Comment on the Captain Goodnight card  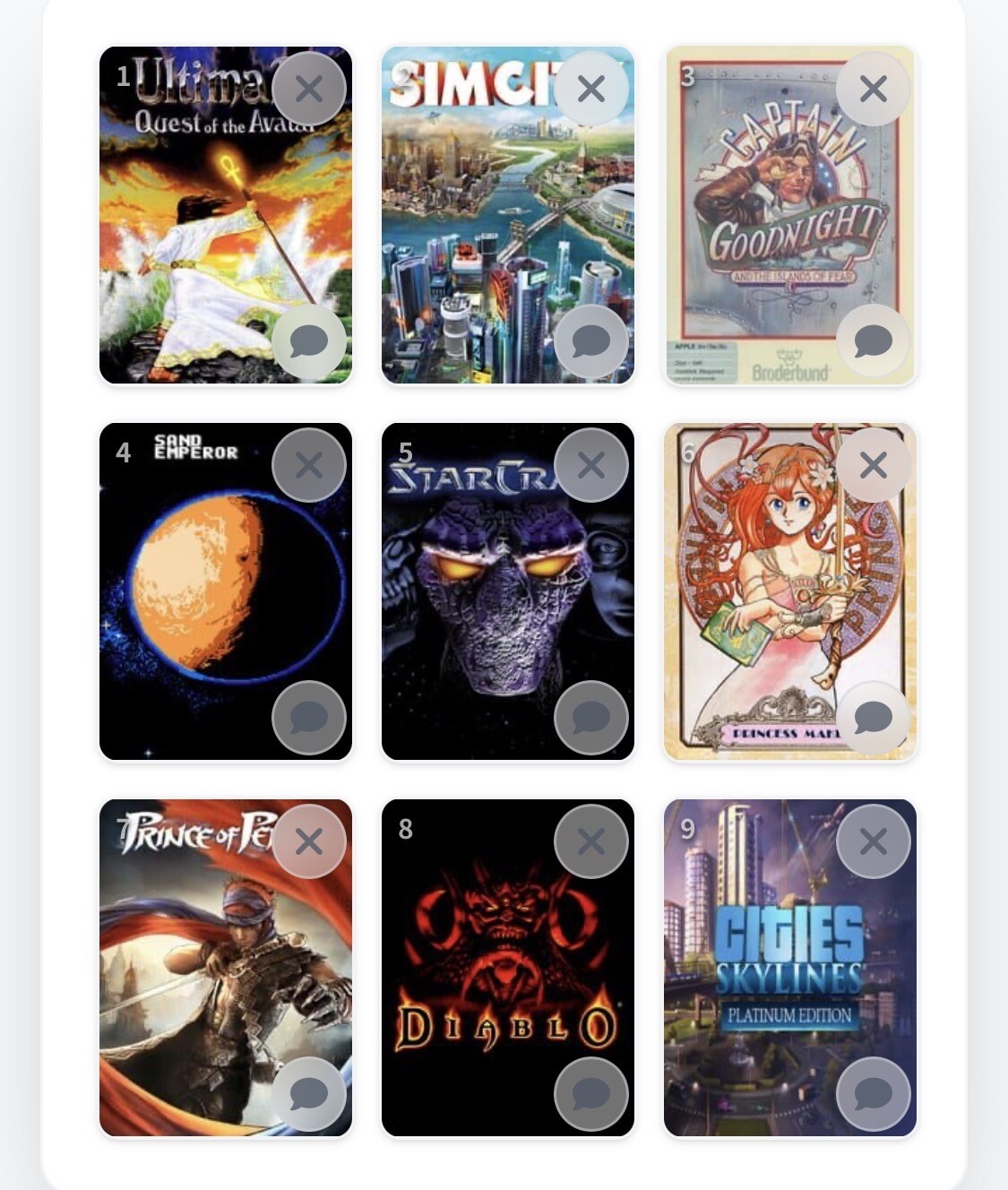873,341
